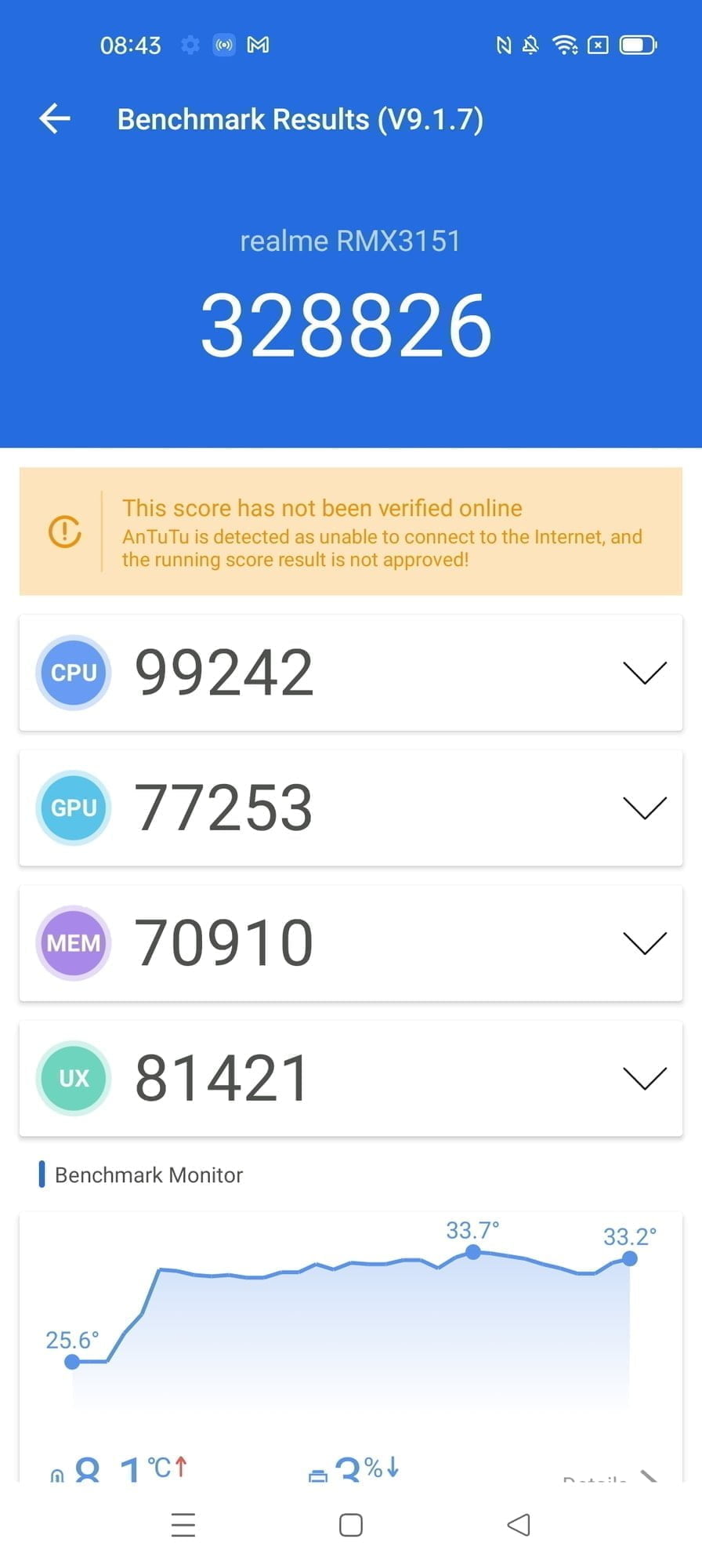The image size is (702, 1568).
Task: Go to the home screen
Action: [351, 1525]
